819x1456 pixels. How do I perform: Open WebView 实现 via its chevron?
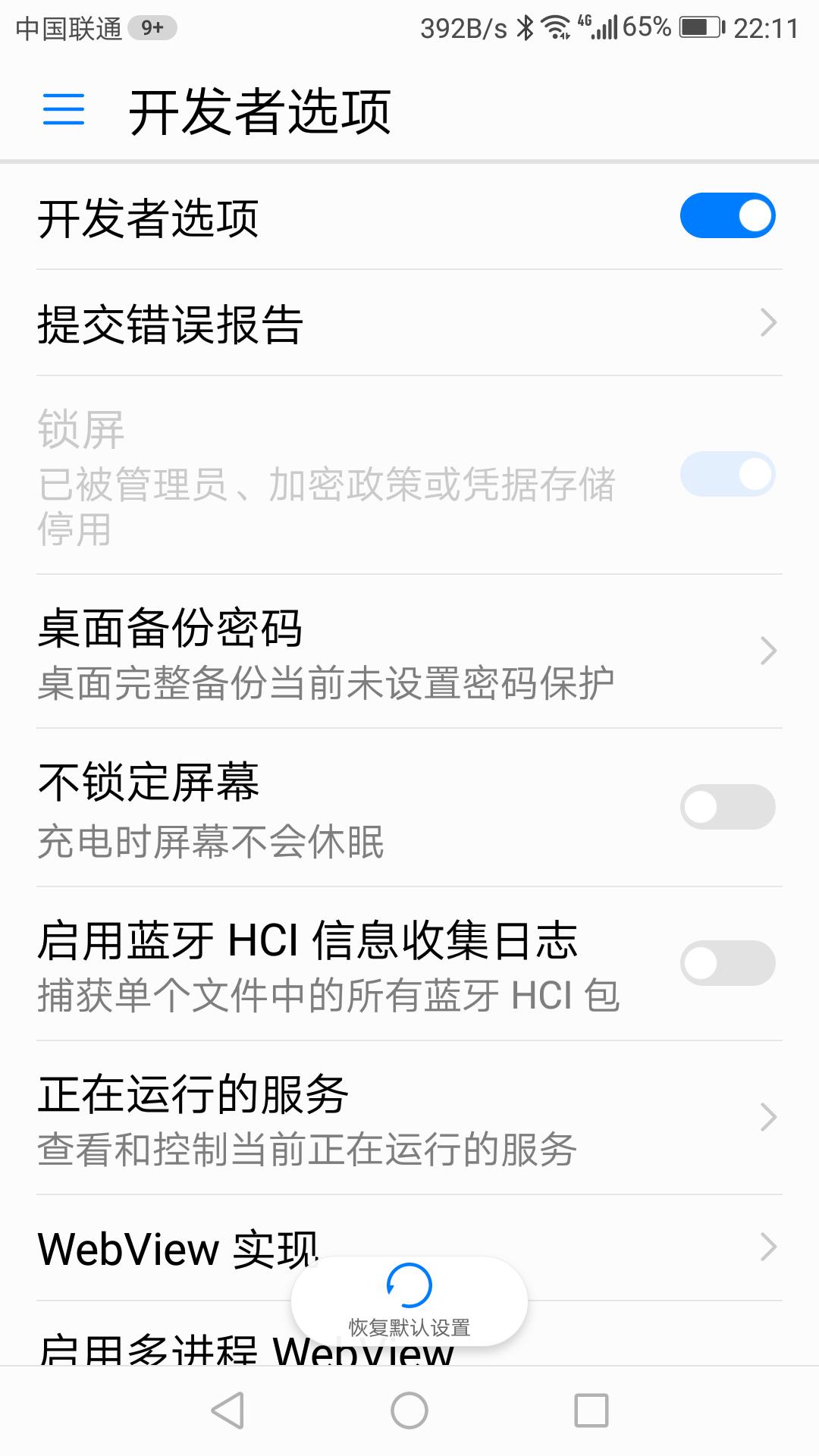click(x=768, y=1246)
